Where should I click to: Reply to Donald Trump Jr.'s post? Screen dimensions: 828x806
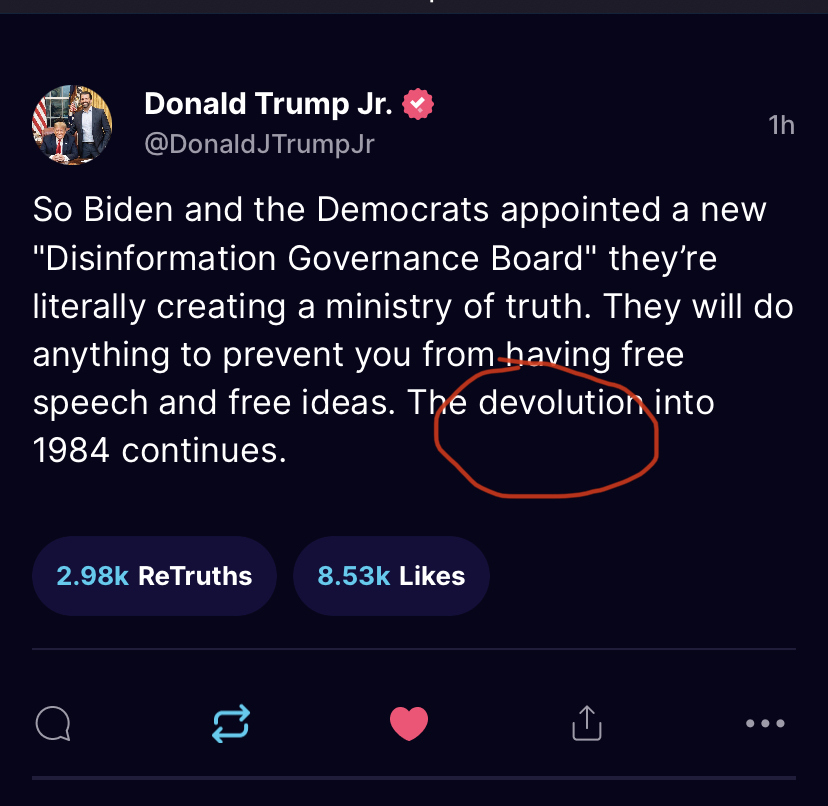click(52, 723)
